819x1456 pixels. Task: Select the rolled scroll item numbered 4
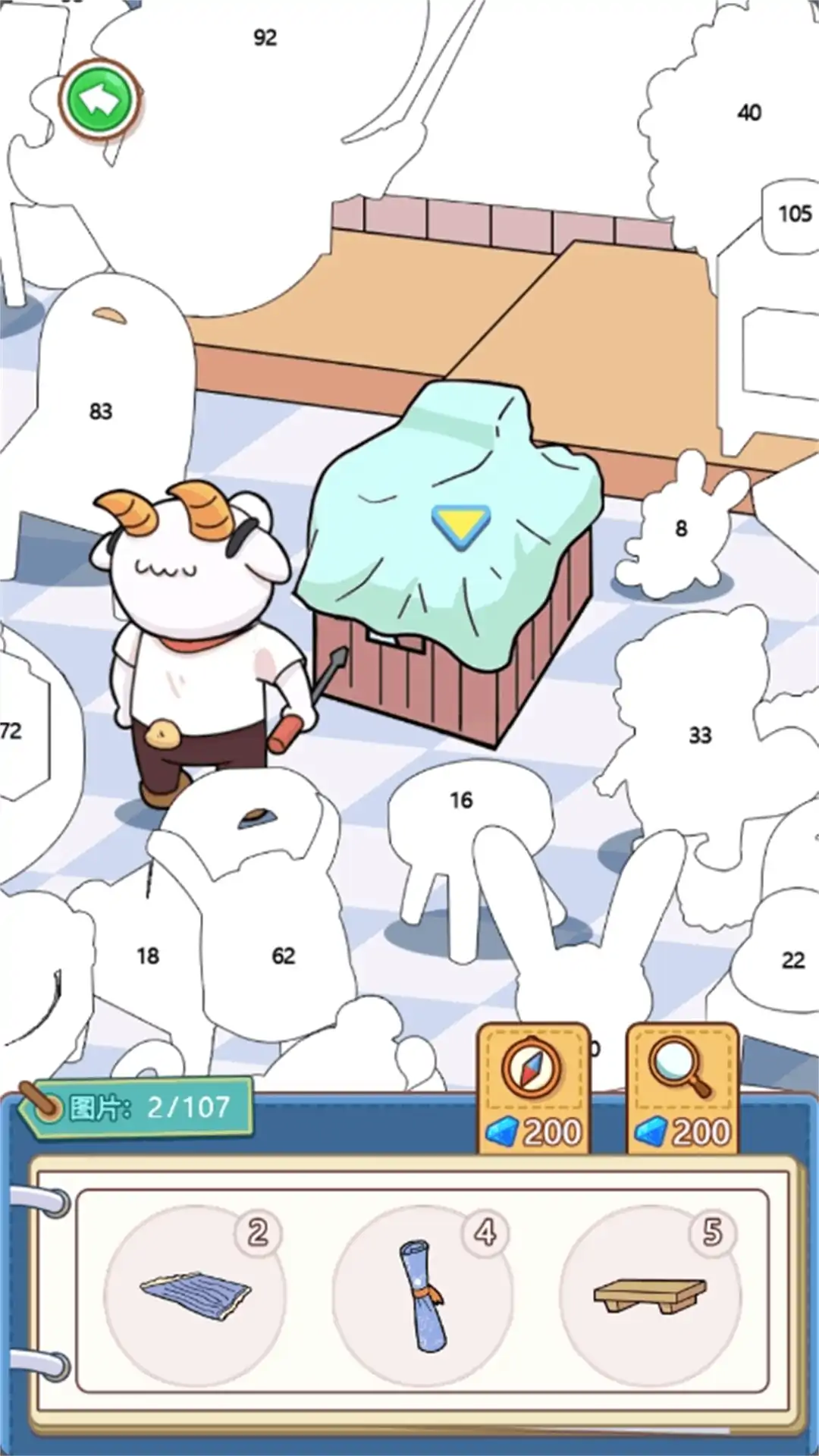click(422, 1295)
